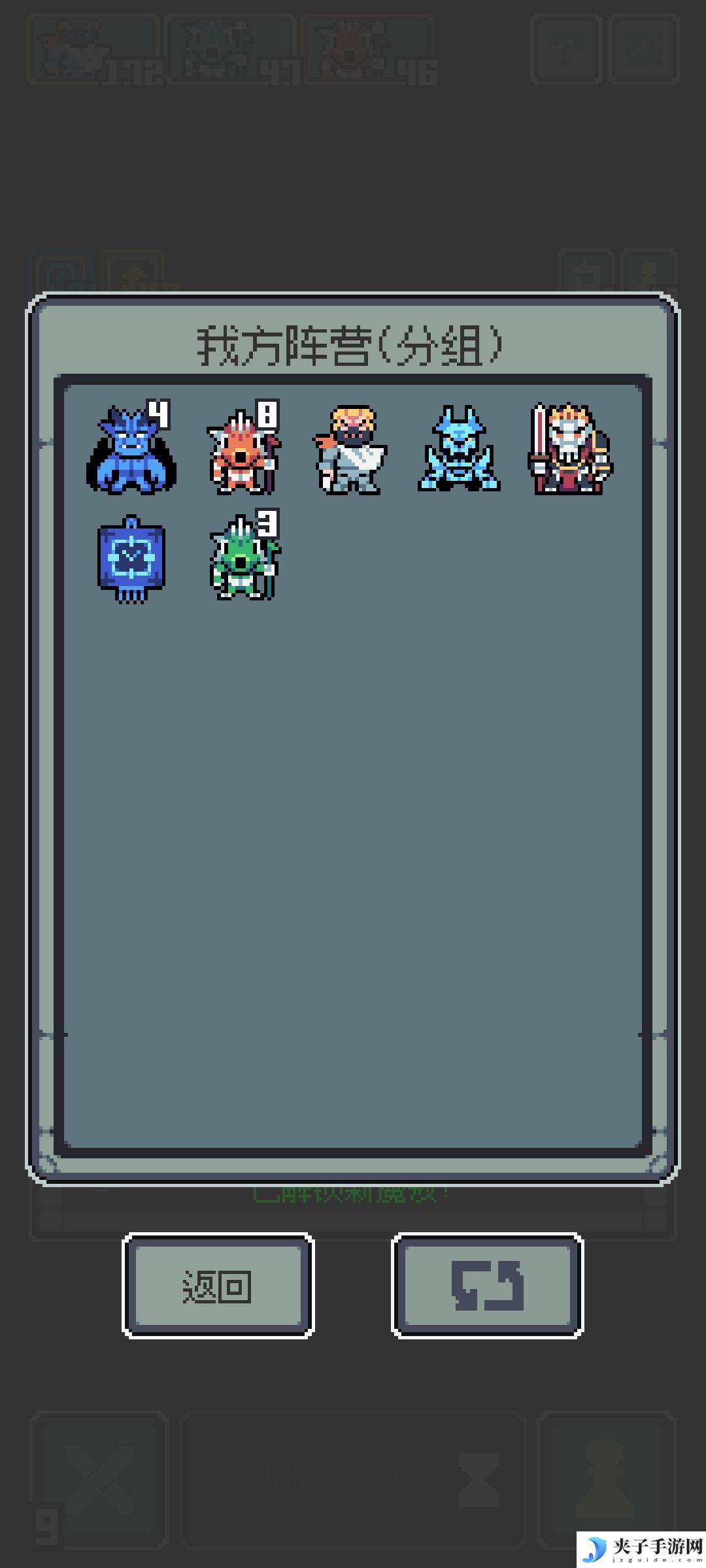
Task: Select the crowned skeleton king with sword
Action: tap(569, 449)
